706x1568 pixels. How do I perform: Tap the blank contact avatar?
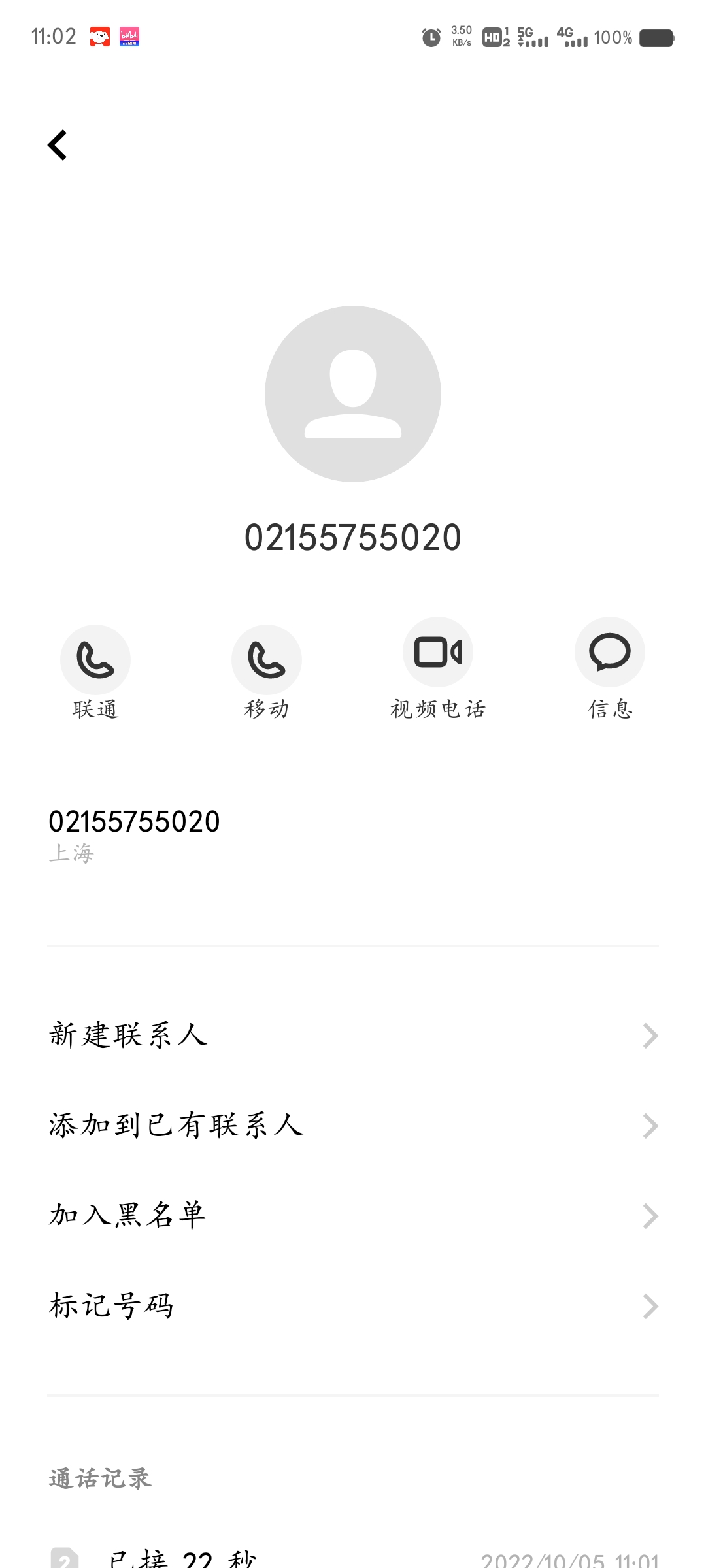coord(353,393)
